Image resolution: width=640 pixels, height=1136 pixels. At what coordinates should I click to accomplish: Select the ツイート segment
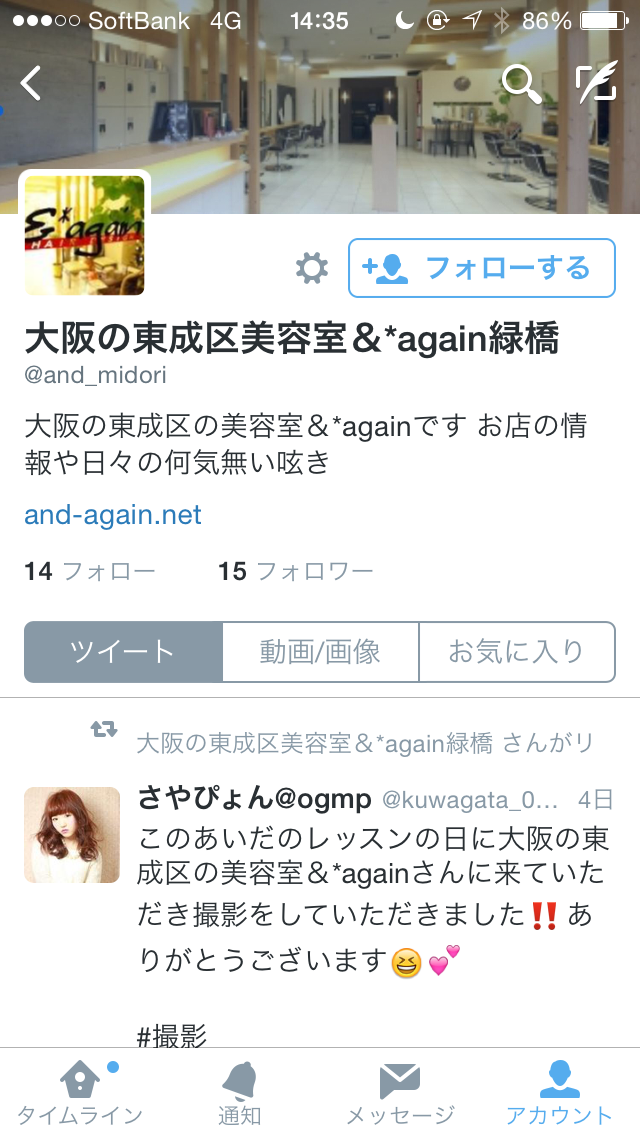click(123, 652)
